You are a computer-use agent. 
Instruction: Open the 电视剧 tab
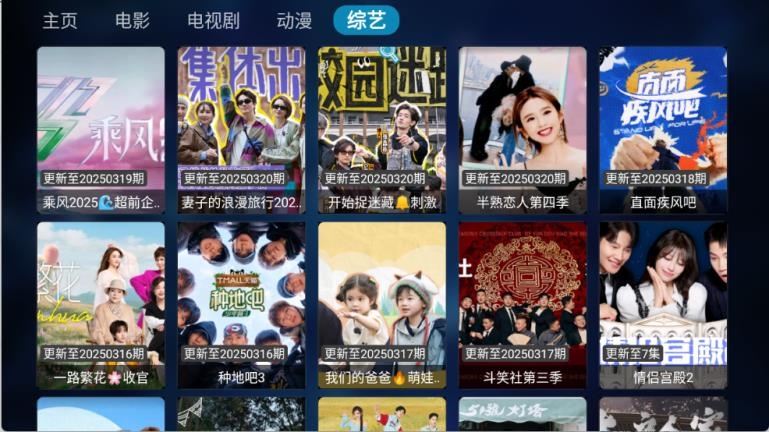212,20
